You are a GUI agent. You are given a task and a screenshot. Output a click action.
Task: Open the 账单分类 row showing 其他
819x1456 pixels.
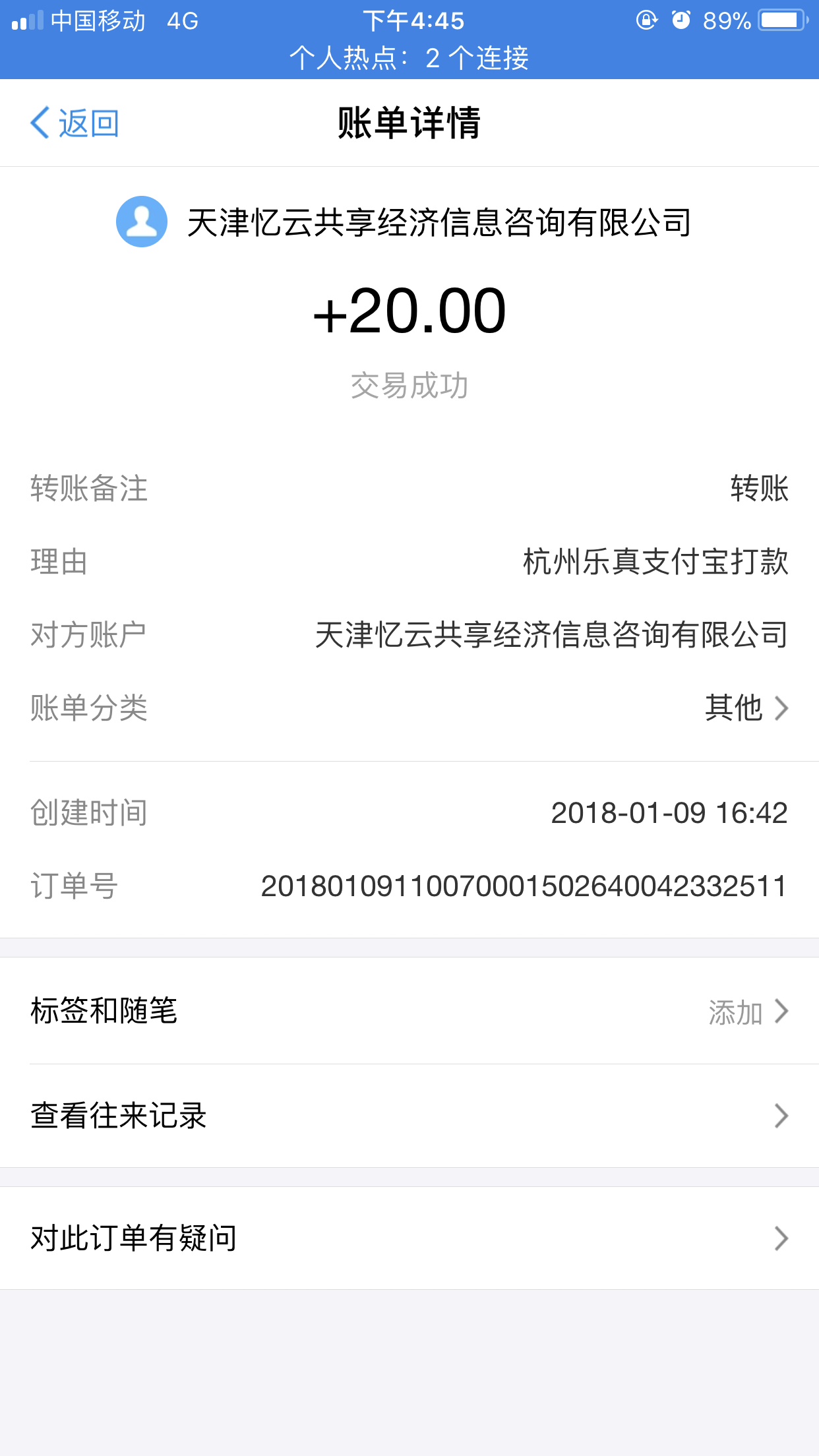point(409,708)
